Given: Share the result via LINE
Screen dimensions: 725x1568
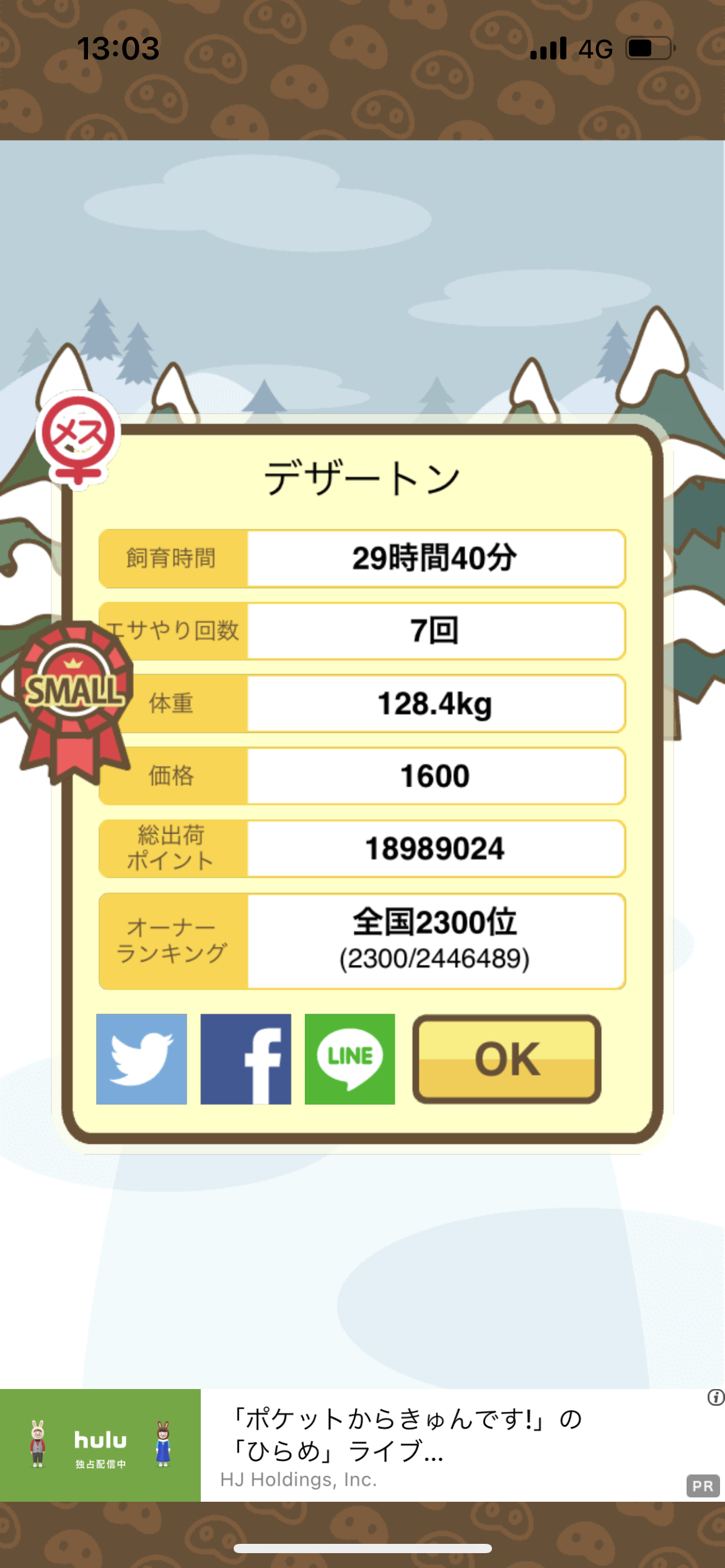Looking at the screenshot, I should tap(349, 1058).
